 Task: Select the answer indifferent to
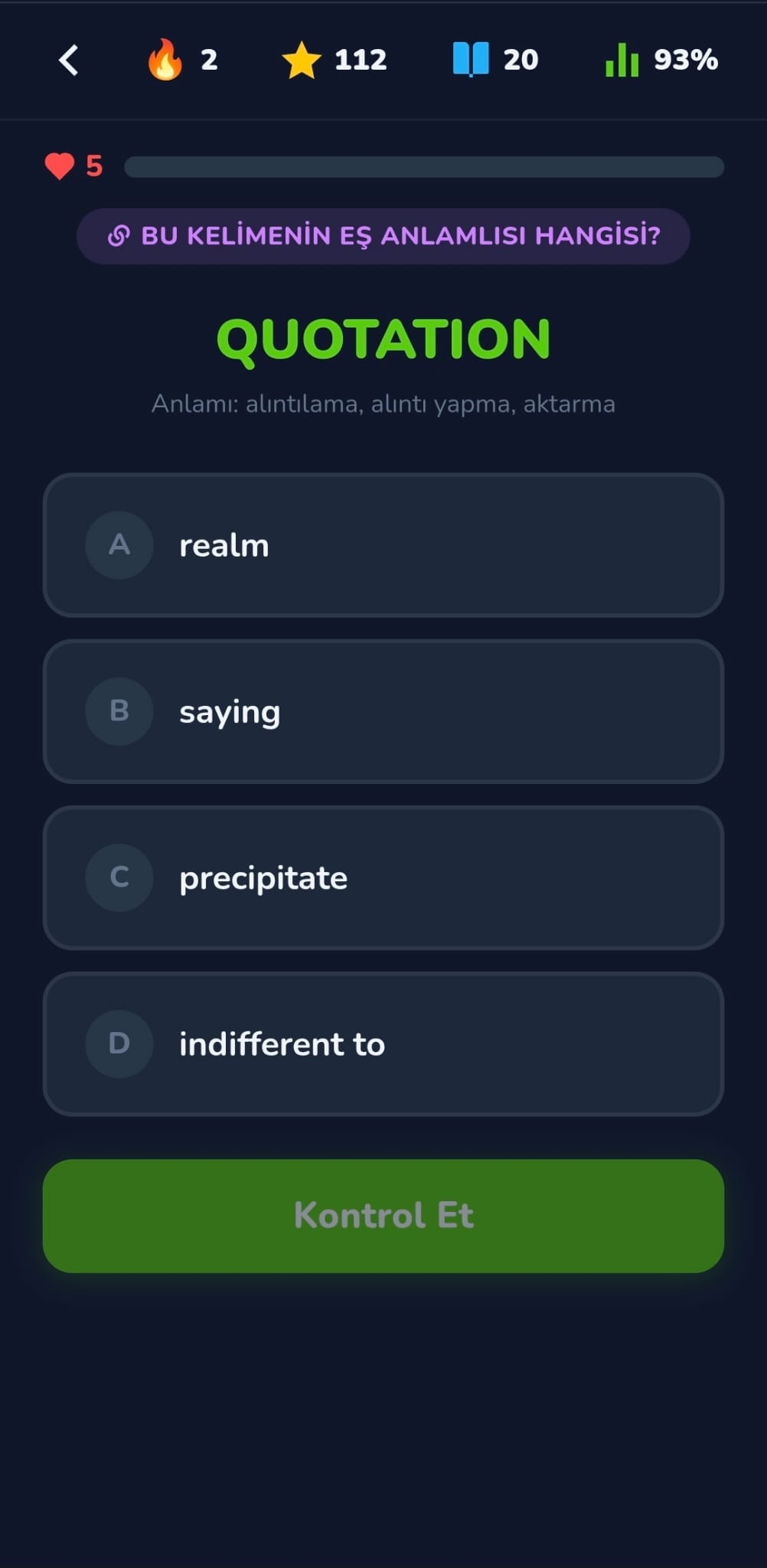click(x=383, y=1044)
